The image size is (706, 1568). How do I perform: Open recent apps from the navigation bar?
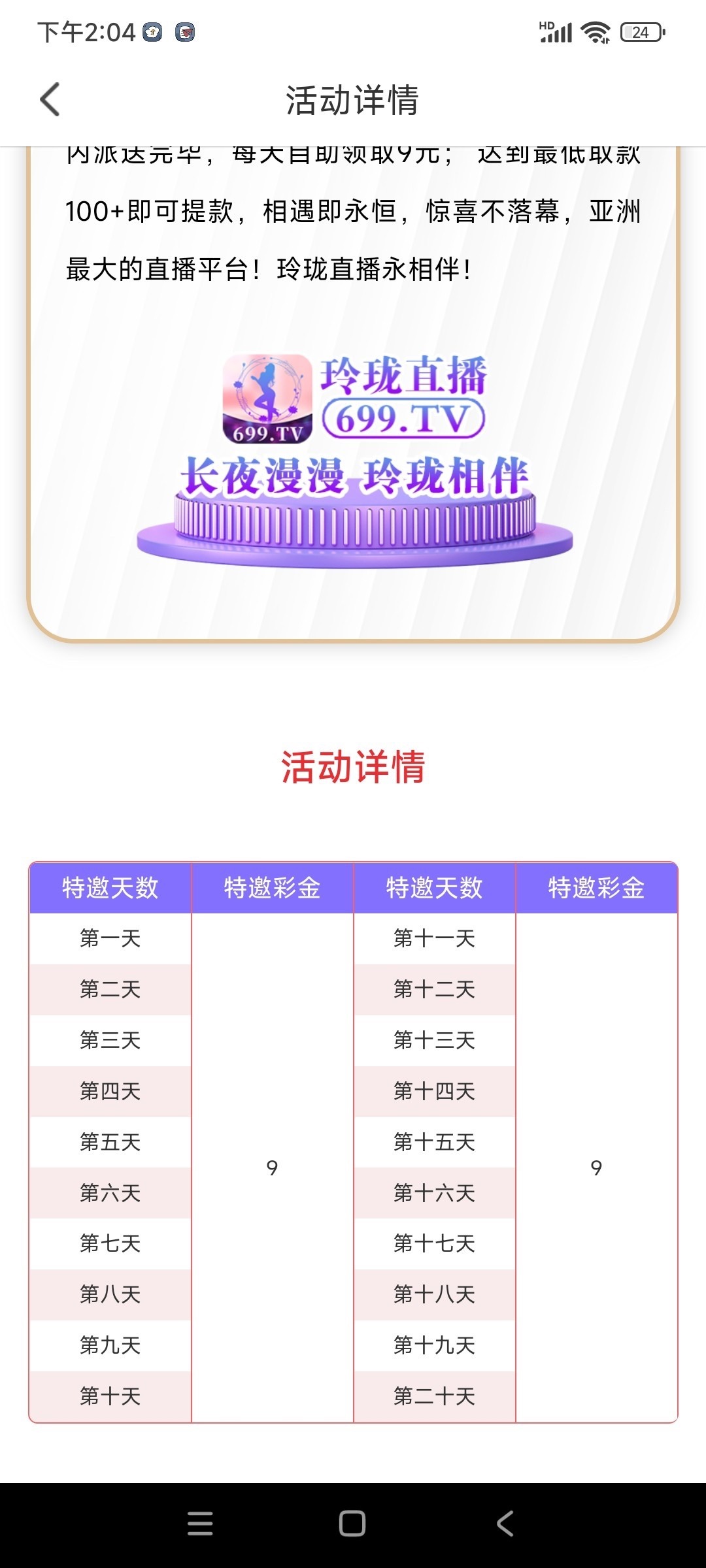point(200,1523)
